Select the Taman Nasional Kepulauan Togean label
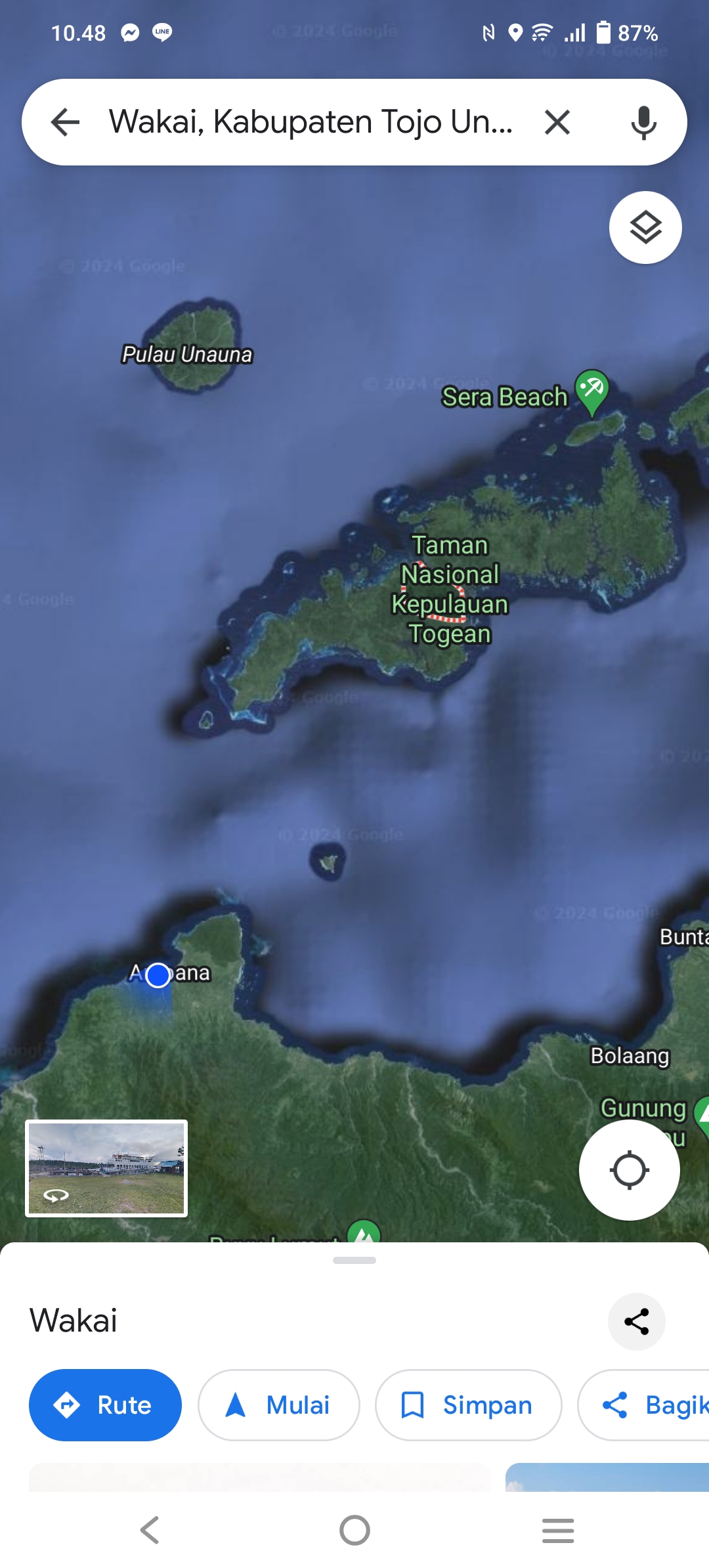The height and width of the screenshot is (1568, 709). coord(450,589)
